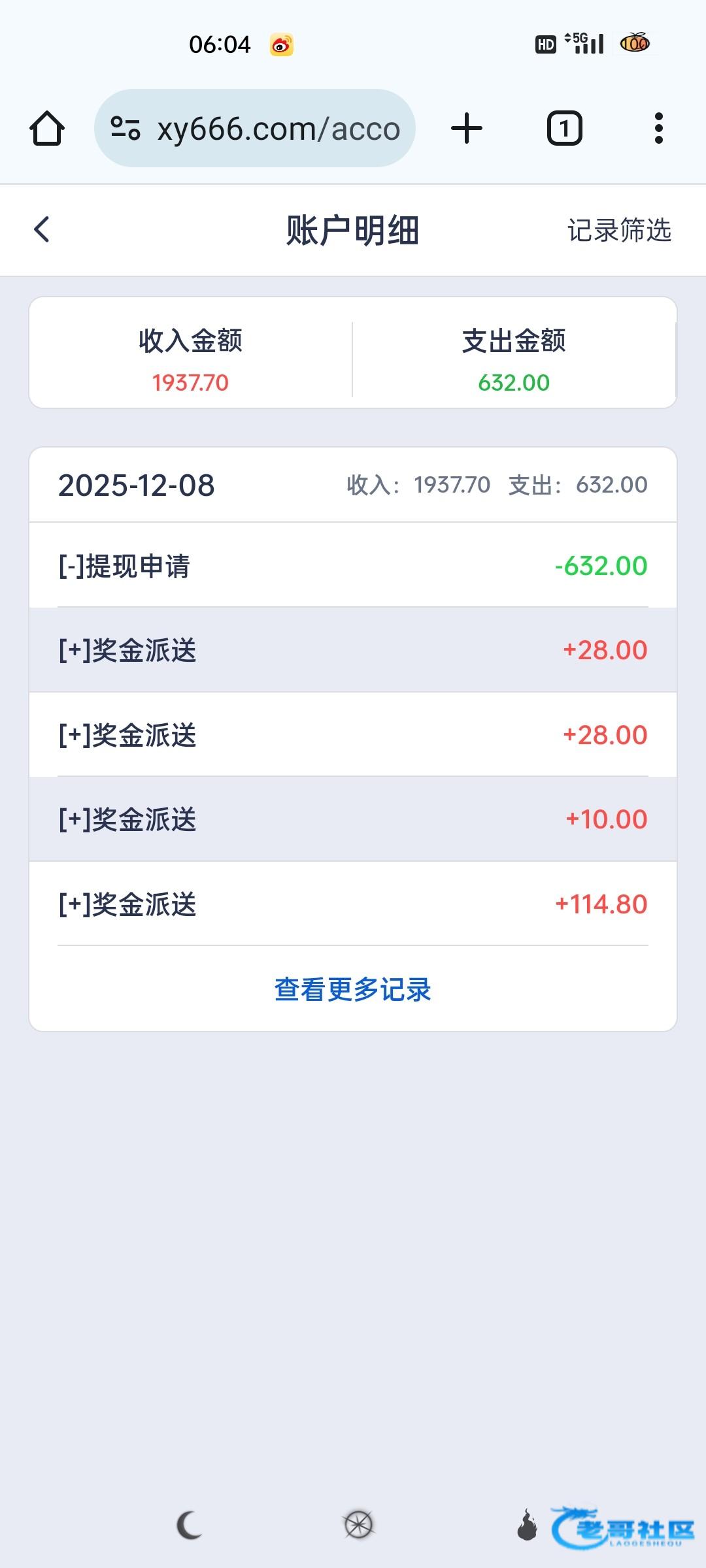Open a new browser tab

(x=467, y=128)
